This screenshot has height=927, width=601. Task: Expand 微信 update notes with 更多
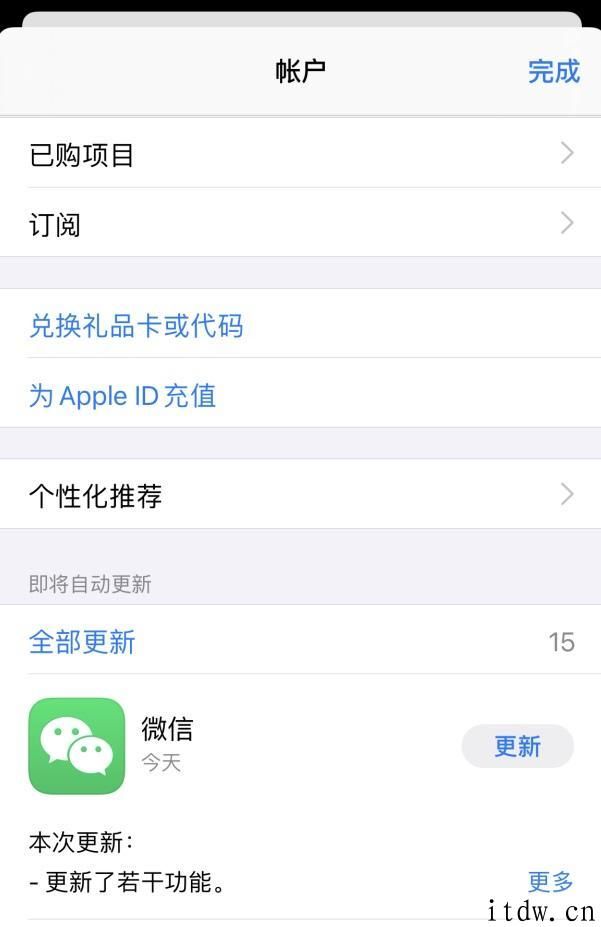tap(550, 881)
